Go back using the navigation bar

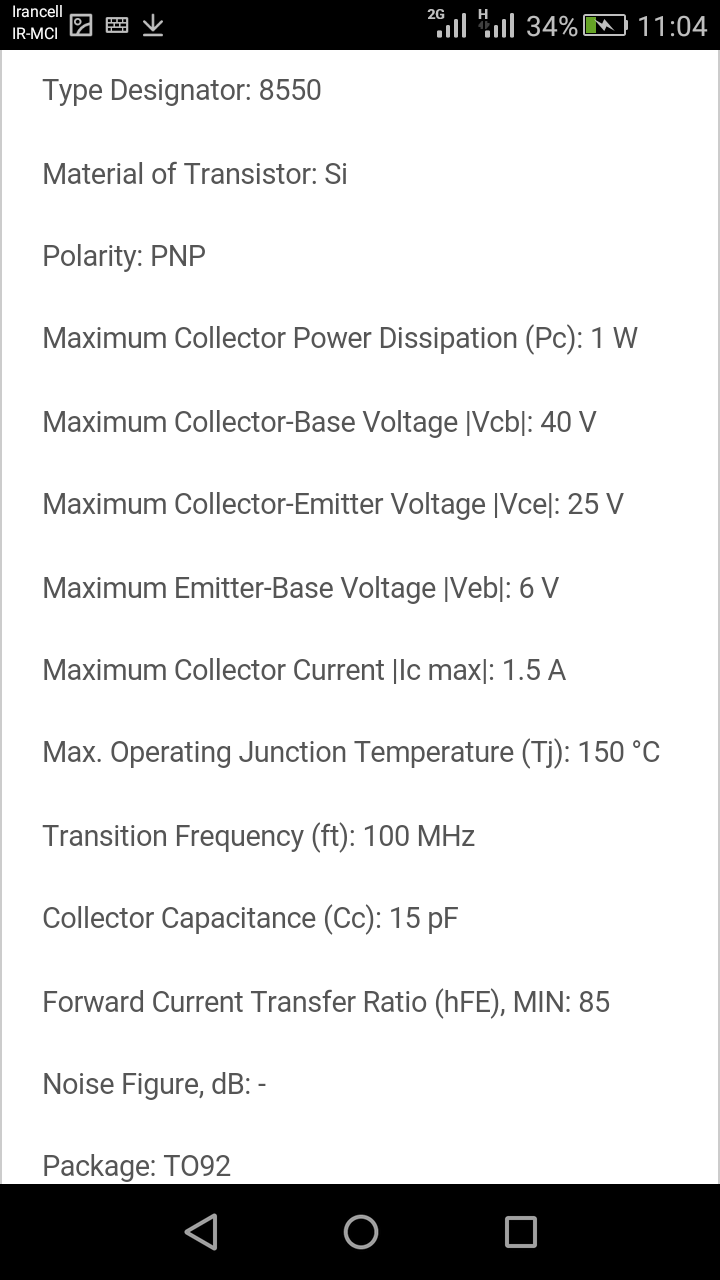pos(201,1231)
